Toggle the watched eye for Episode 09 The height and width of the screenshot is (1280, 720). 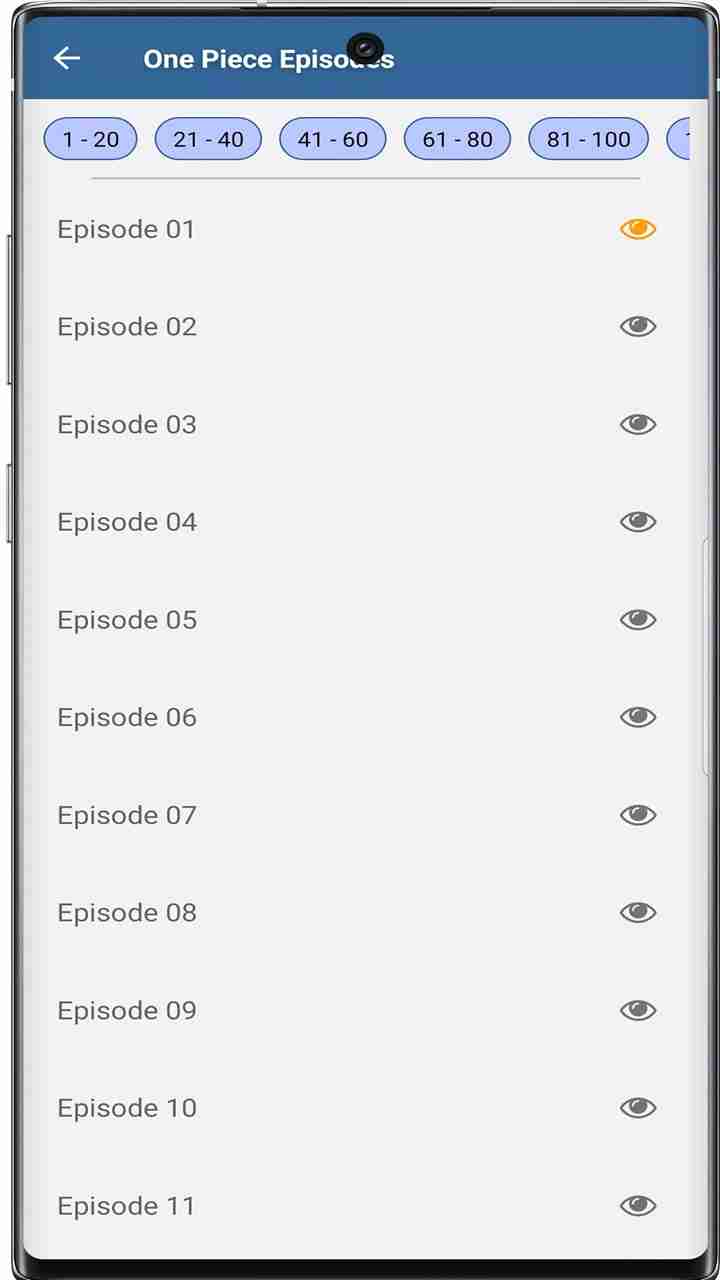(x=638, y=1010)
